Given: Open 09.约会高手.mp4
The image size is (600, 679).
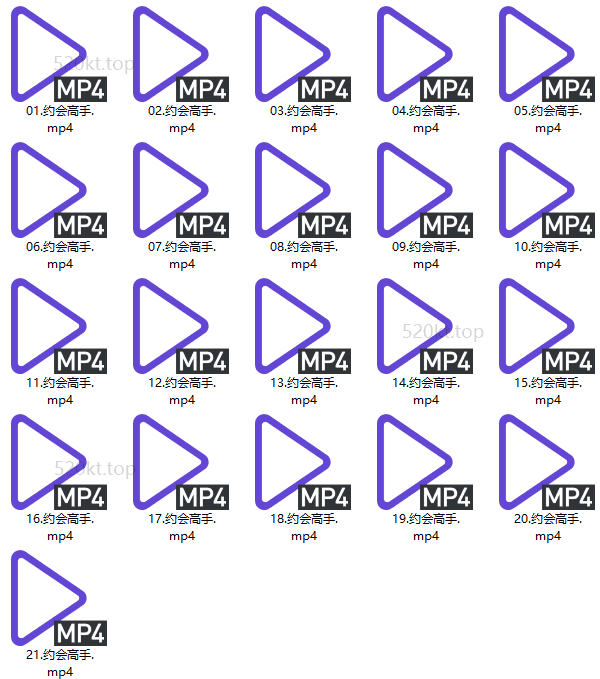Looking at the screenshot, I should pos(424,191).
